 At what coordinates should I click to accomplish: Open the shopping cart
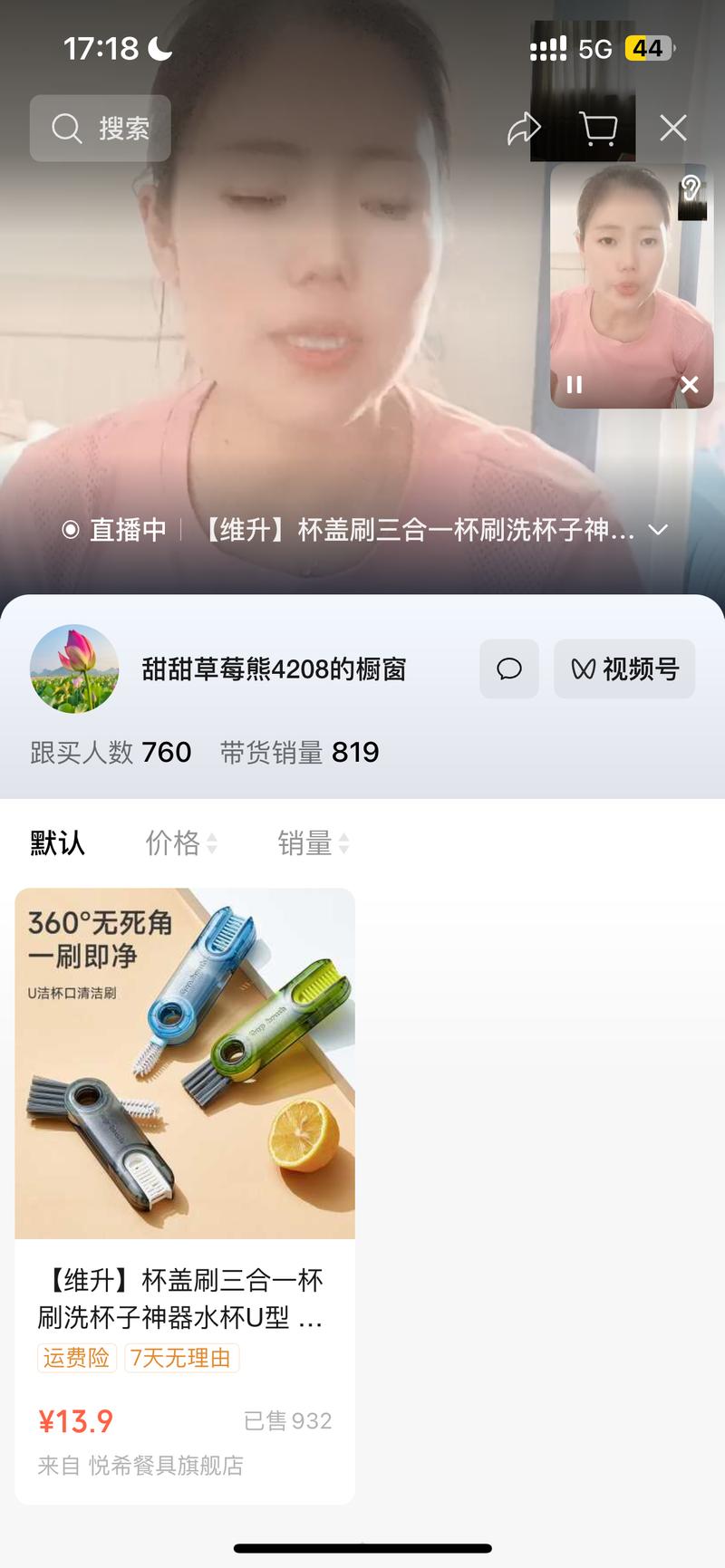coord(598,129)
